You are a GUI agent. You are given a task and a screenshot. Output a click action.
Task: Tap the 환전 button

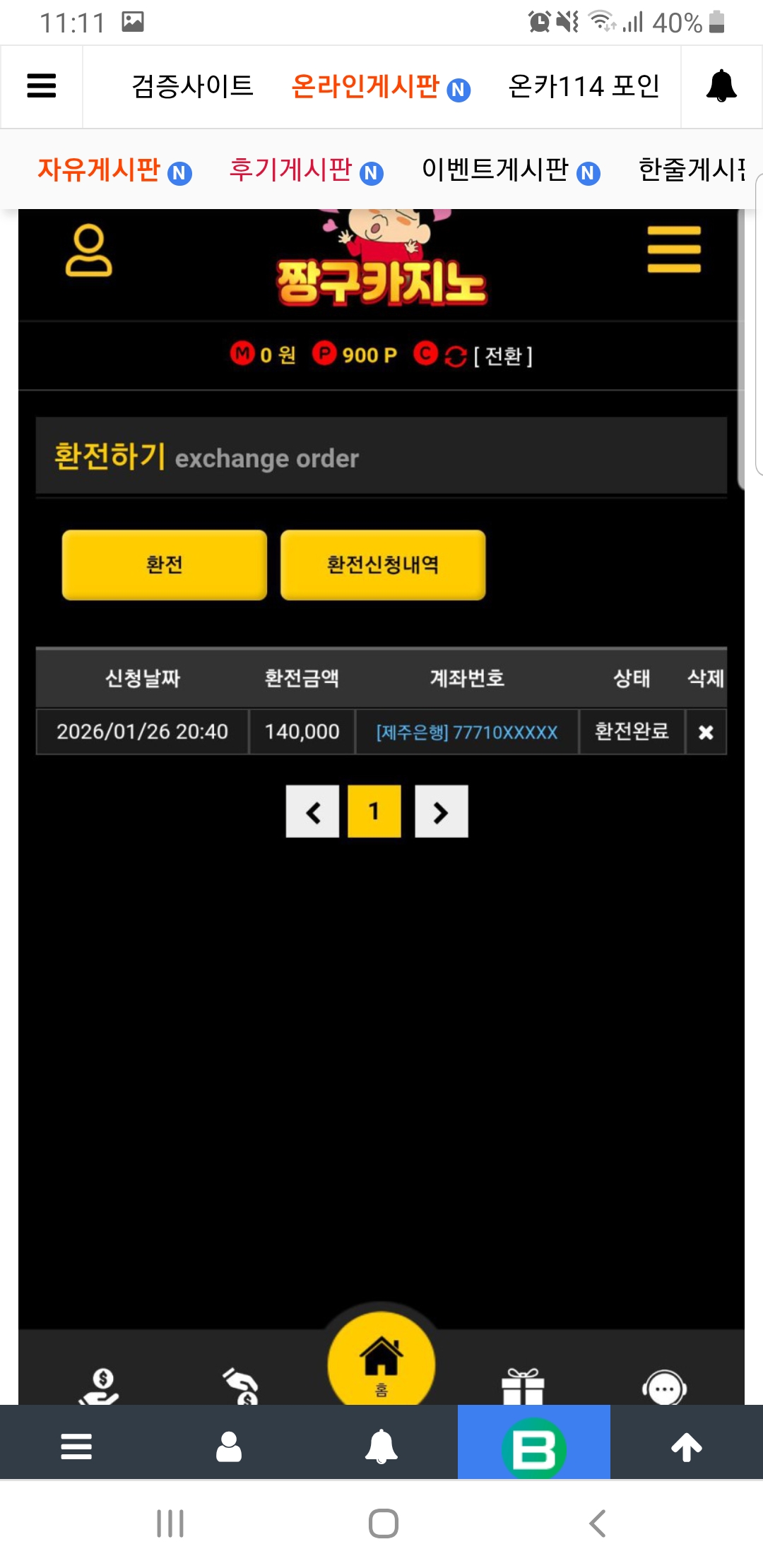[x=165, y=565]
